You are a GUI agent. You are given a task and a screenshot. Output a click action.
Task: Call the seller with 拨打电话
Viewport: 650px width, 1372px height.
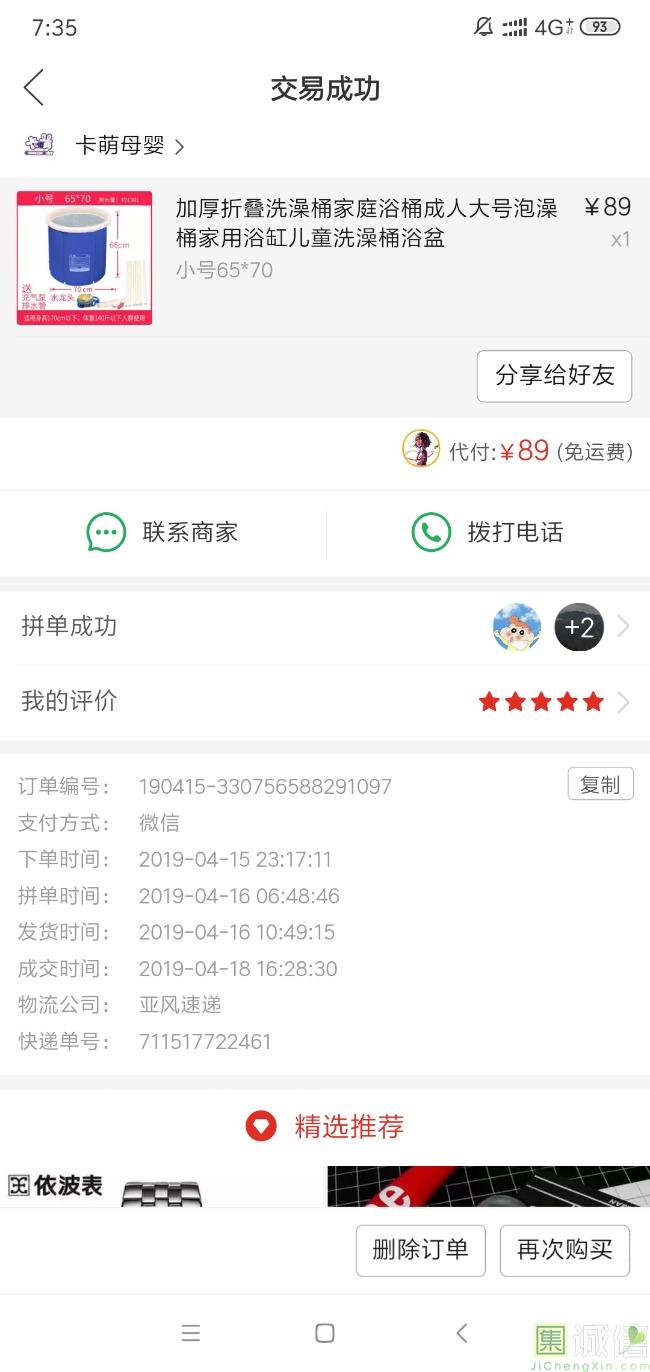click(488, 532)
